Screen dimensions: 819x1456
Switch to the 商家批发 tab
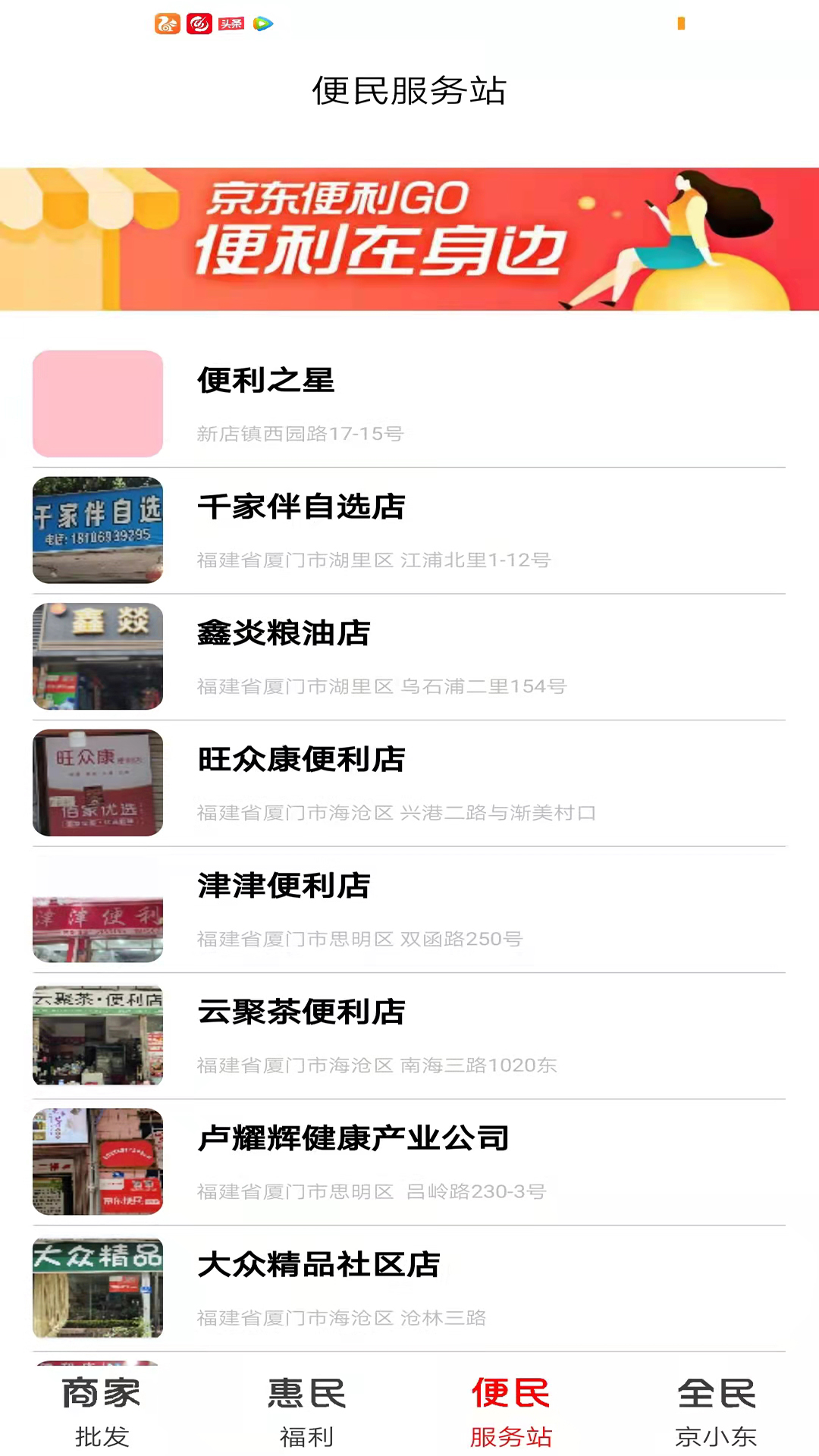[102, 1412]
